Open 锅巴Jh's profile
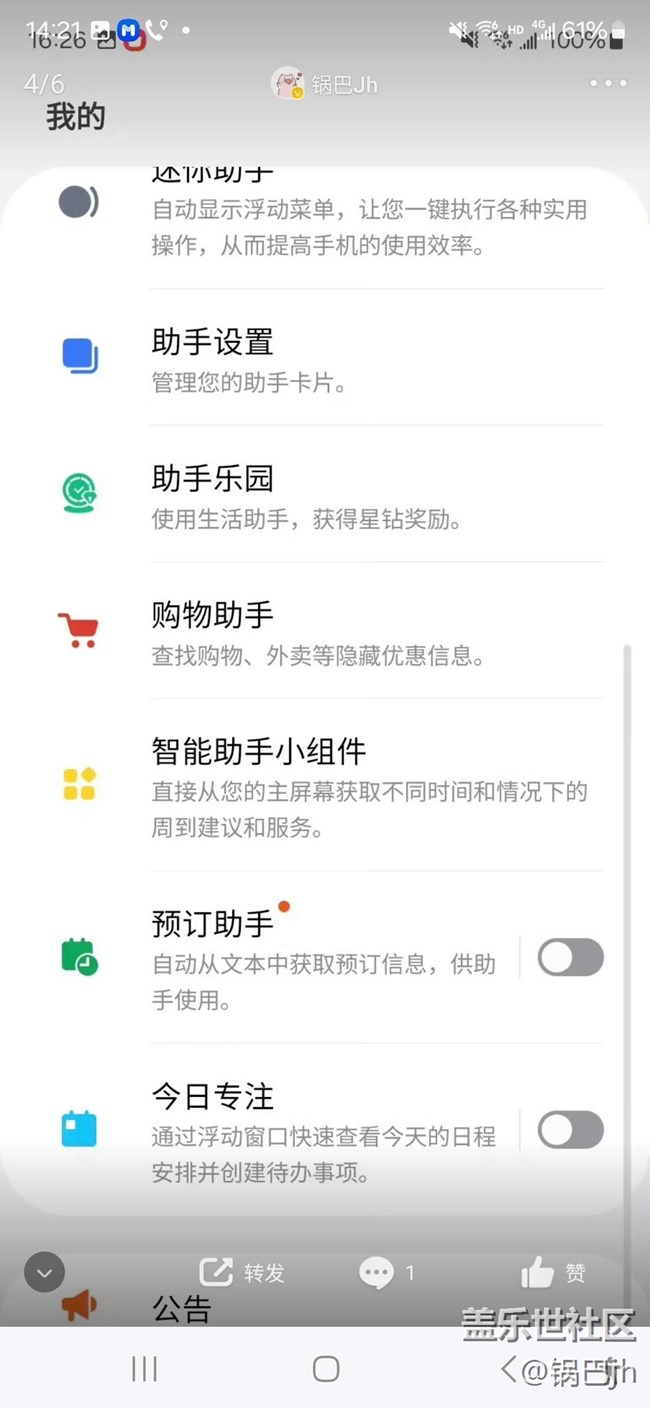The height and width of the screenshot is (1408, 650). pos(325,84)
